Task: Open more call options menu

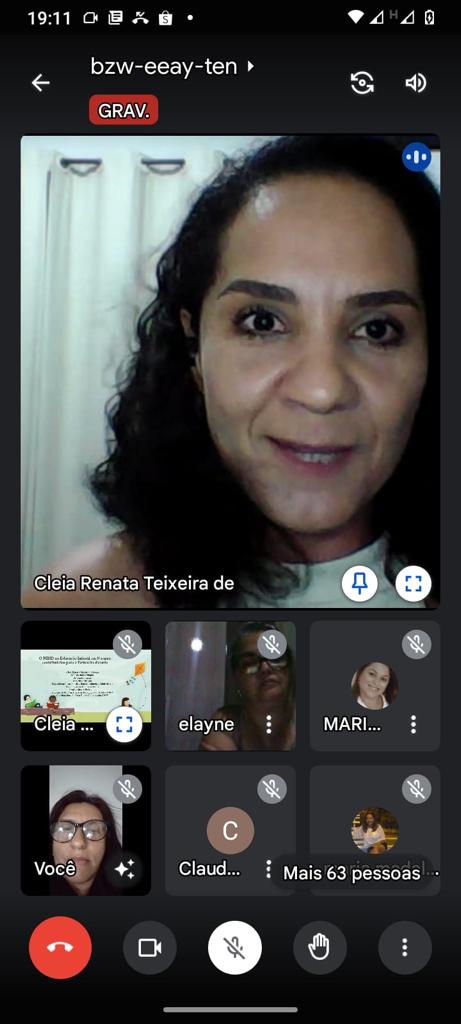Action: pos(405,947)
